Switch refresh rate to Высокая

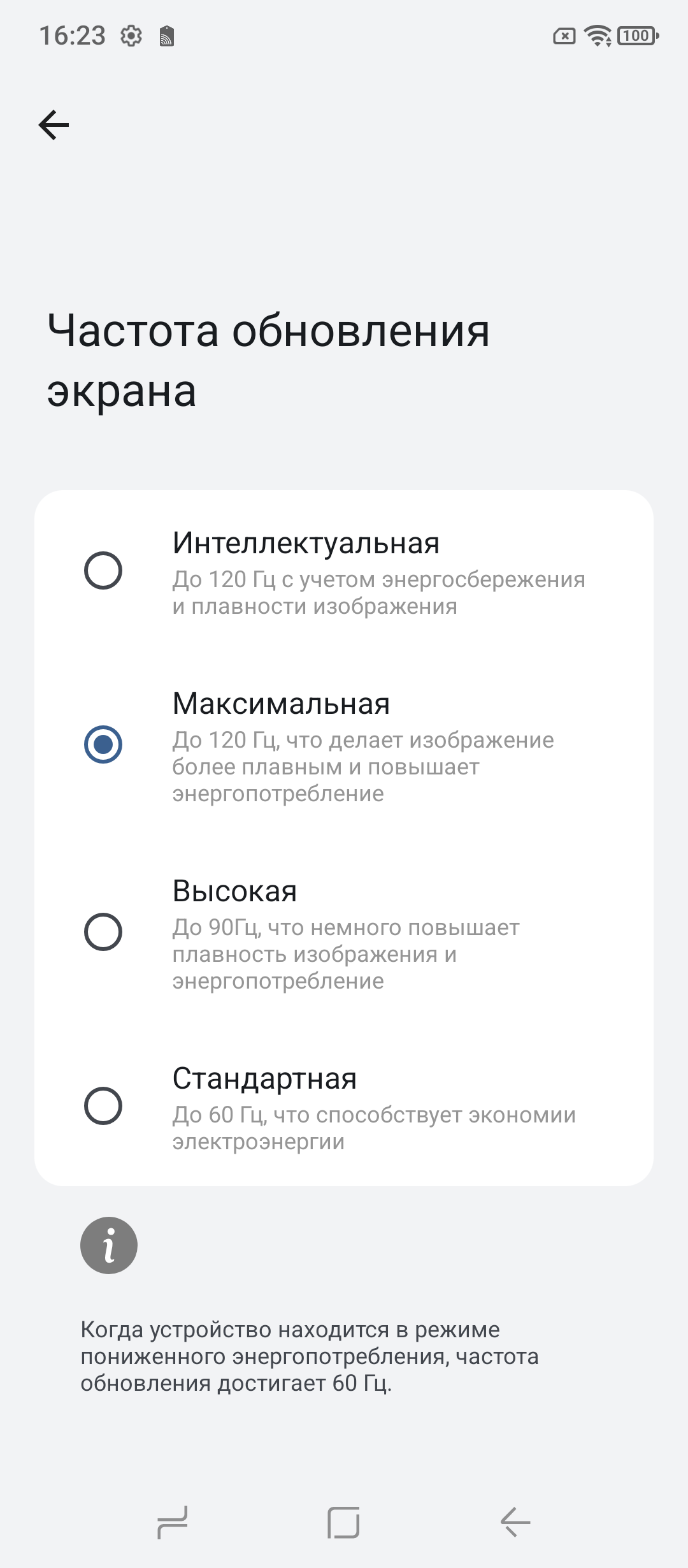coord(103,931)
